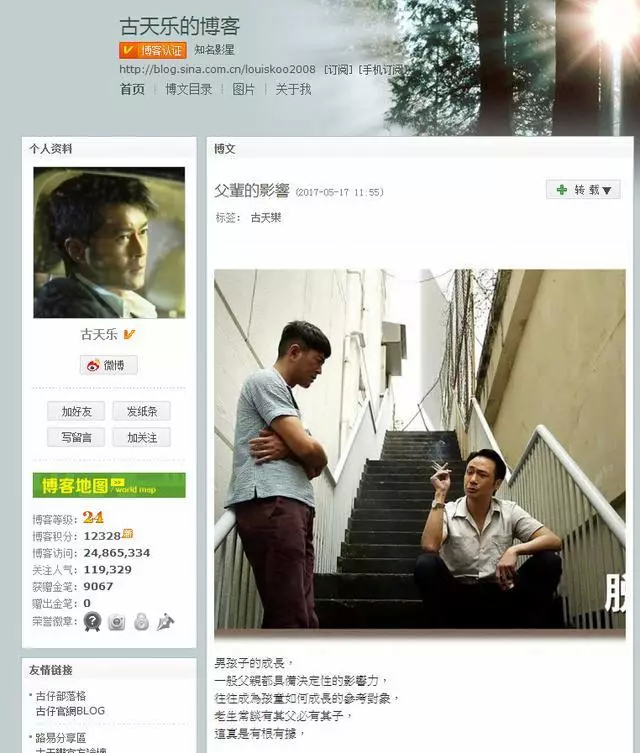
Task: Switch to the 图片 tab
Action: click(243, 89)
